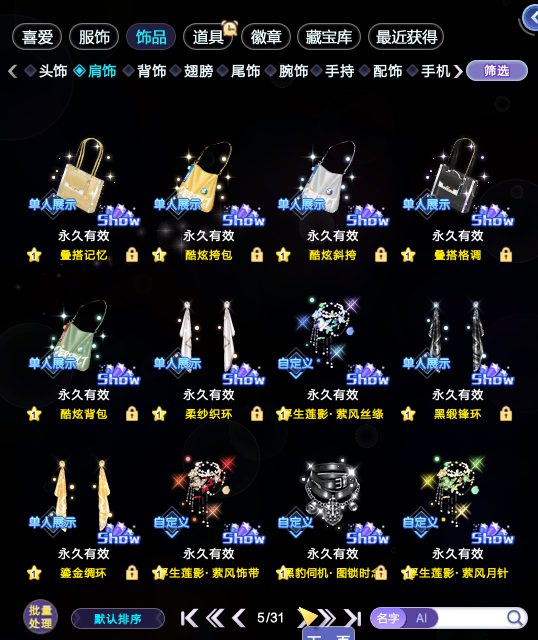
Task: Tap the 筛选 filter button
Action: click(497, 71)
